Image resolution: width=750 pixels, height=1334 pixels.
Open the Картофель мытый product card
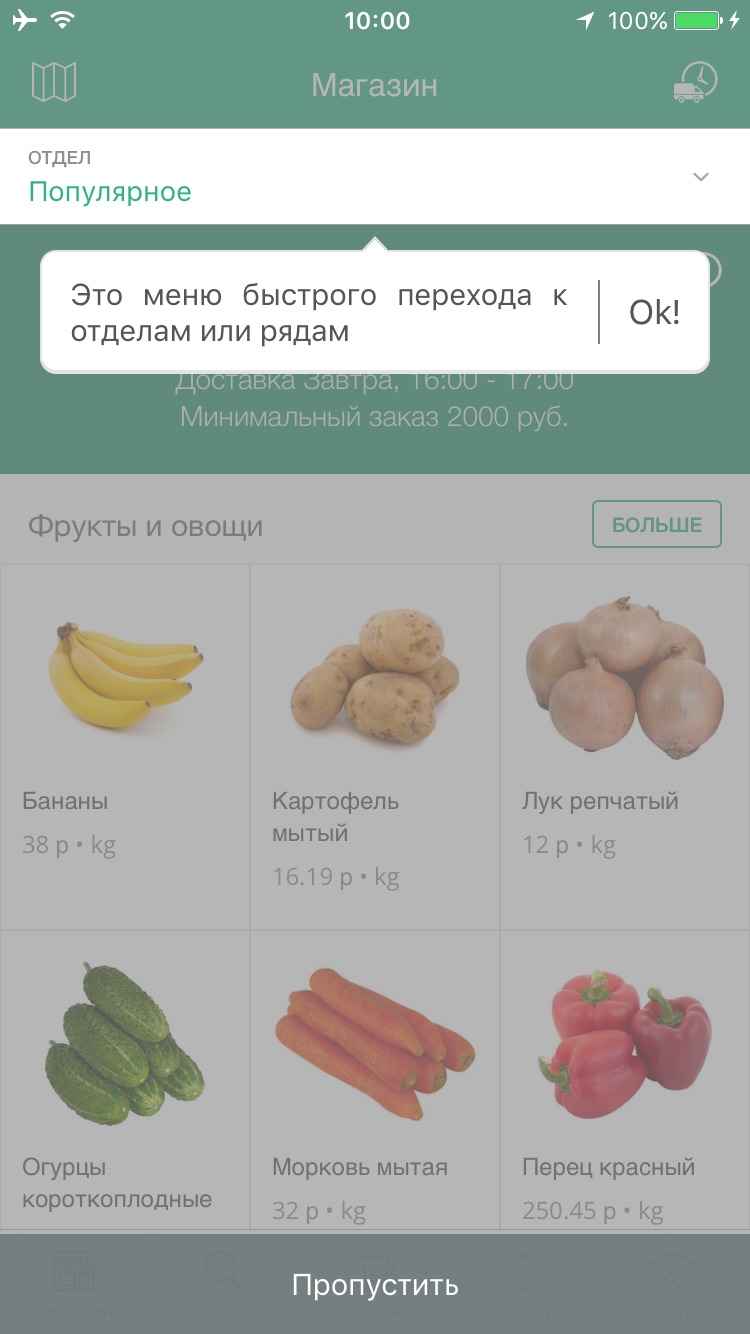pyautogui.click(x=375, y=747)
